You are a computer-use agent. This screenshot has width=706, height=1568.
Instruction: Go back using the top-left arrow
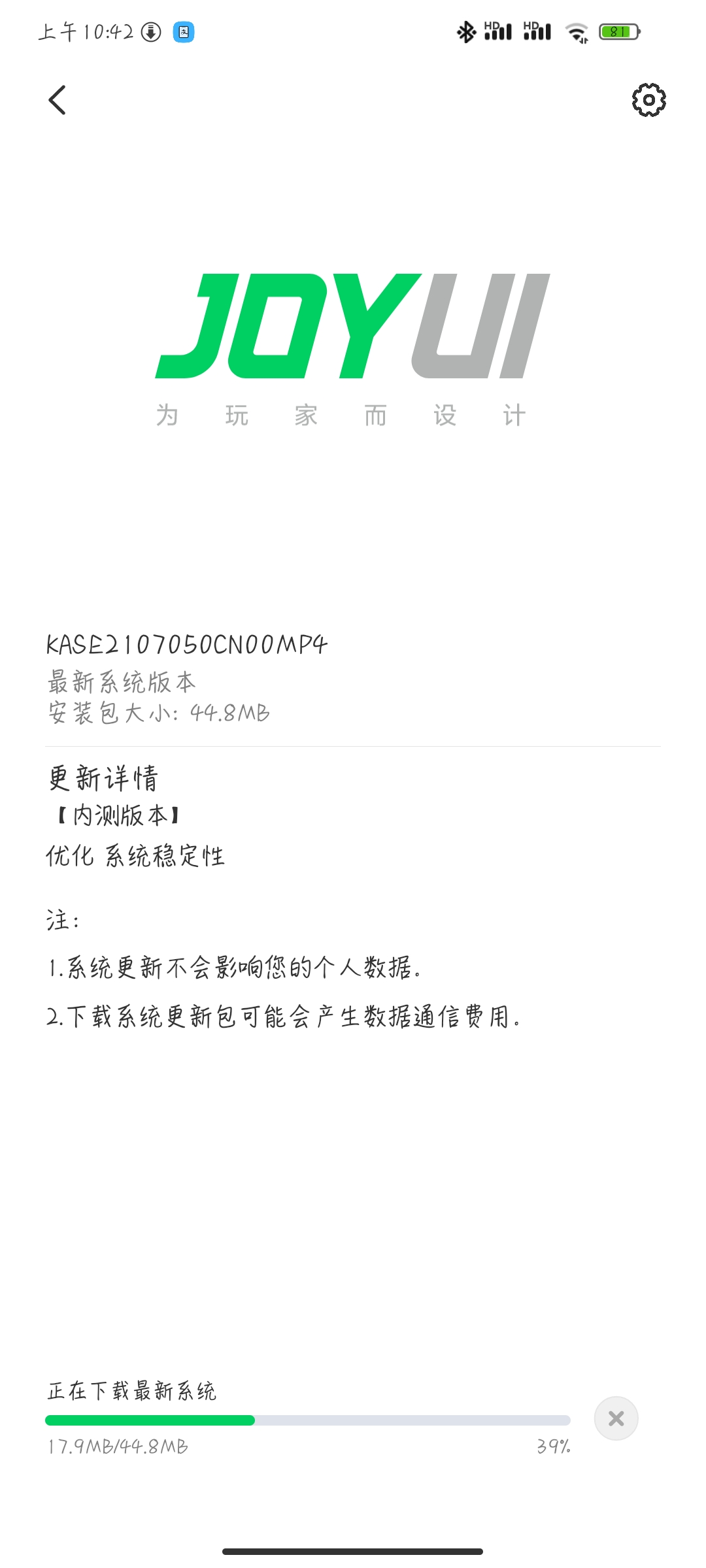(58, 100)
